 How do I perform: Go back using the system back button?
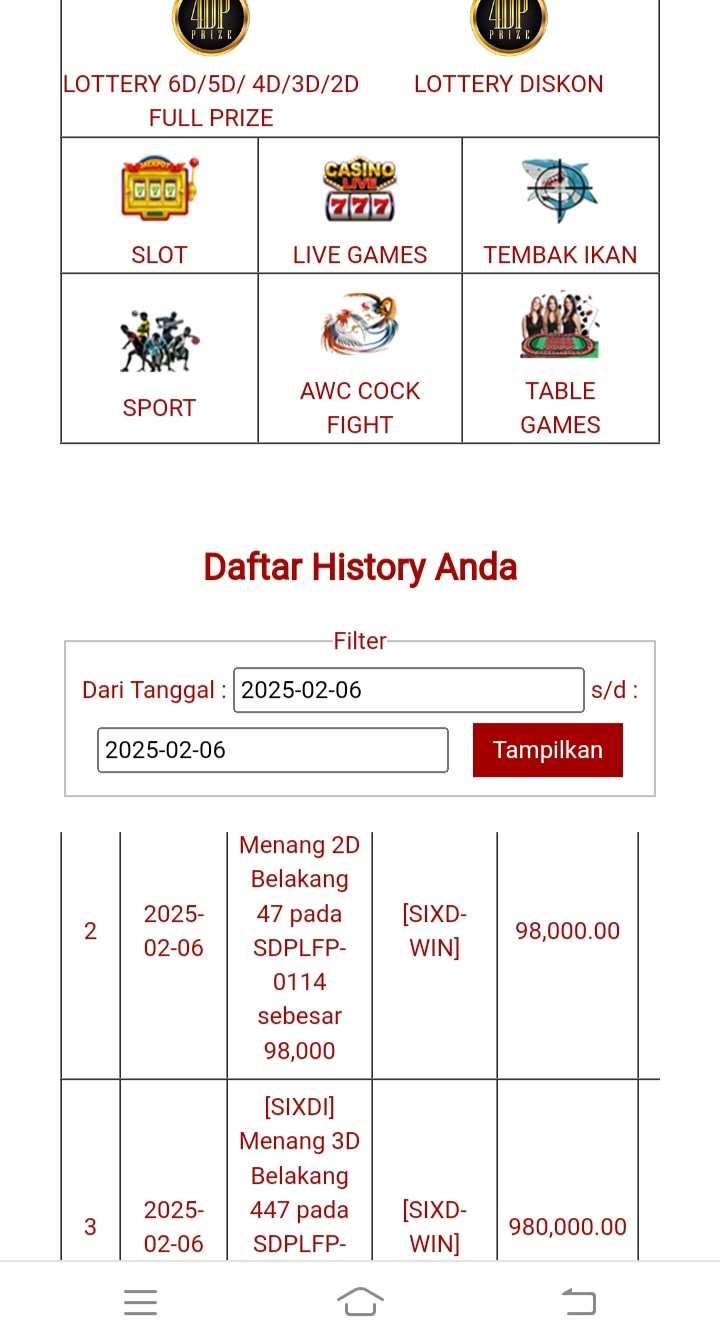point(579,1302)
